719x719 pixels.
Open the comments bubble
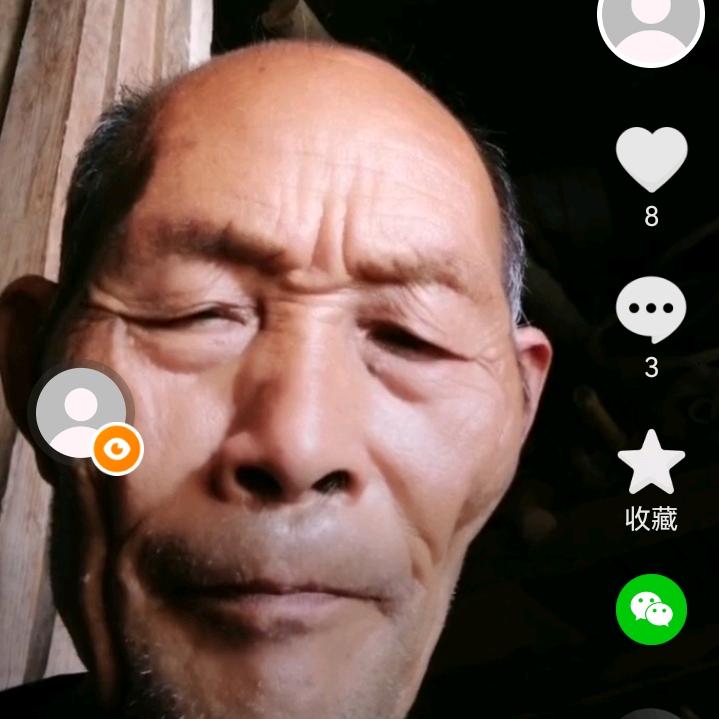click(x=651, y=310)
